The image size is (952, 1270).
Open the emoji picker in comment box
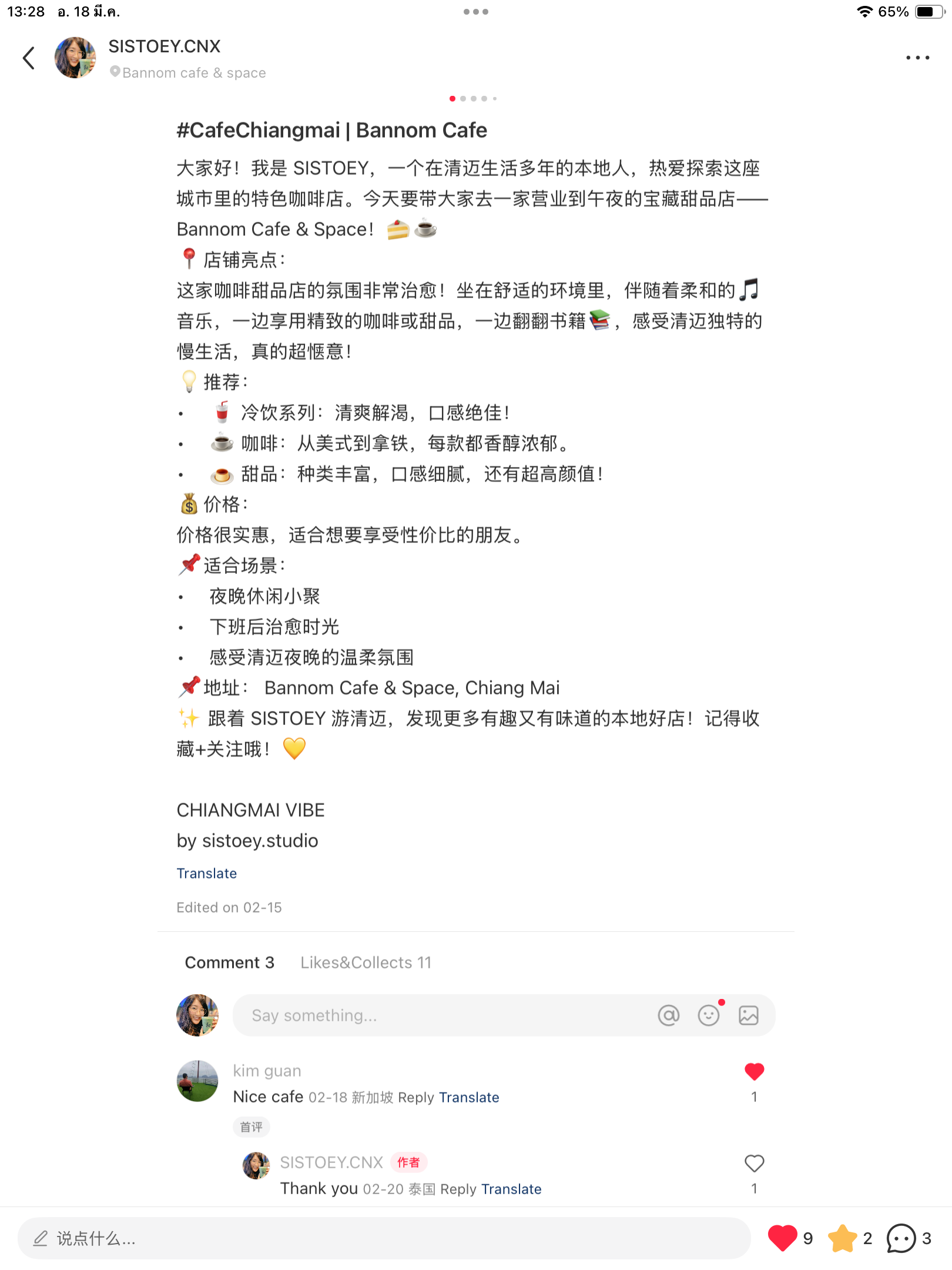(x=709, y=1015)
